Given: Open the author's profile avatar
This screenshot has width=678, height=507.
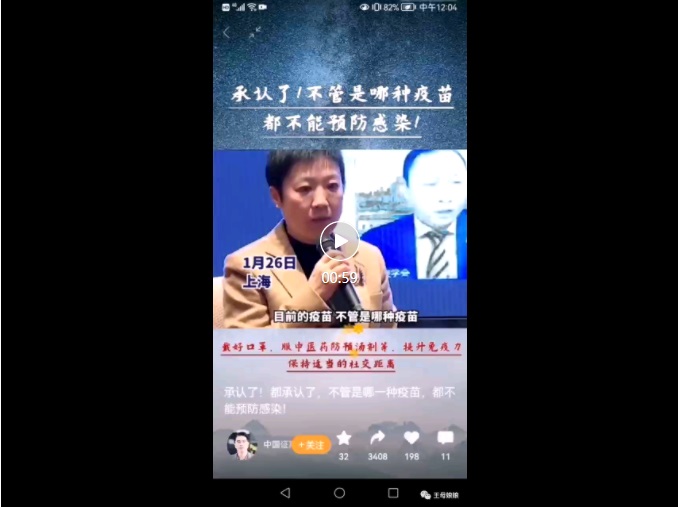Looking at the screenshot, I should pyautogui.click(x=242, y=445).
